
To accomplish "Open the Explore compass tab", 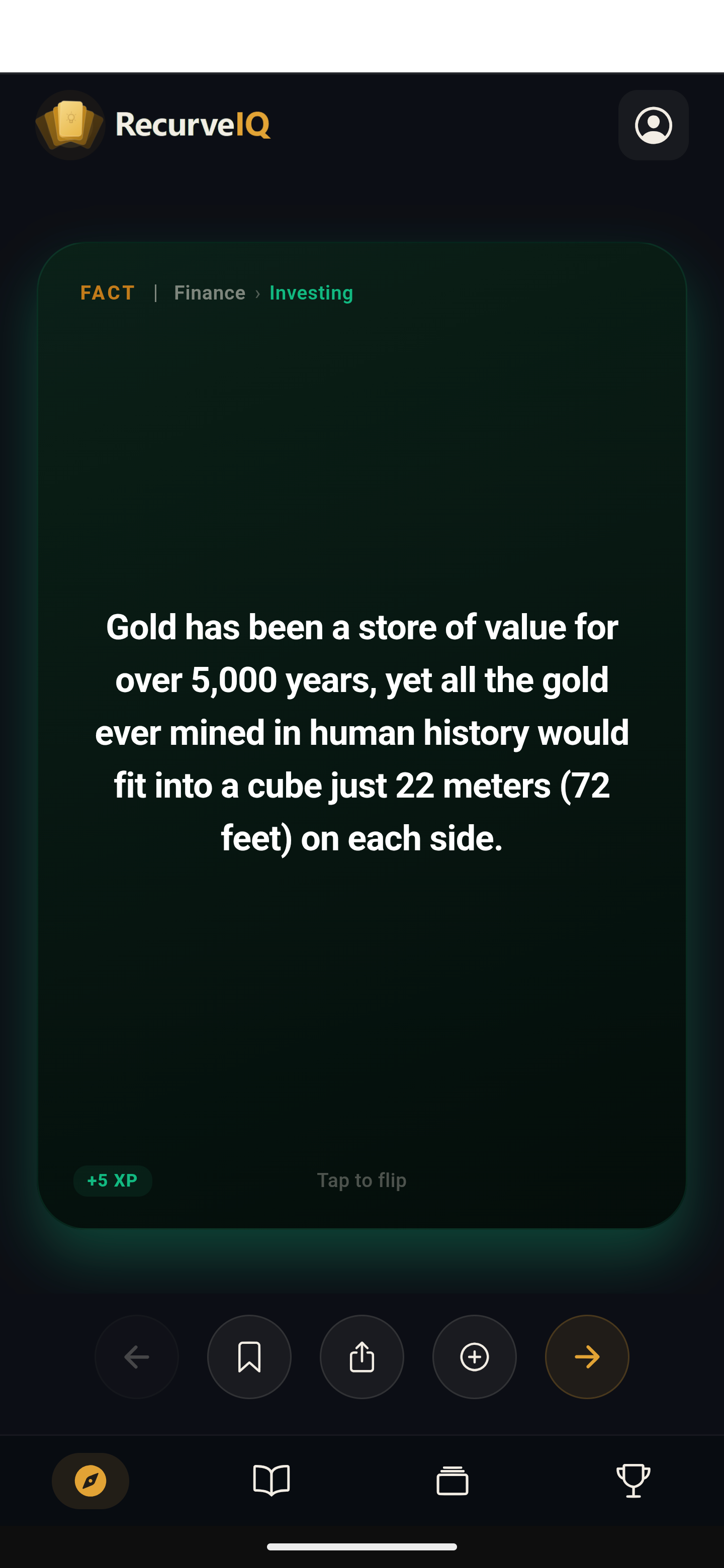I will 90,1482.
